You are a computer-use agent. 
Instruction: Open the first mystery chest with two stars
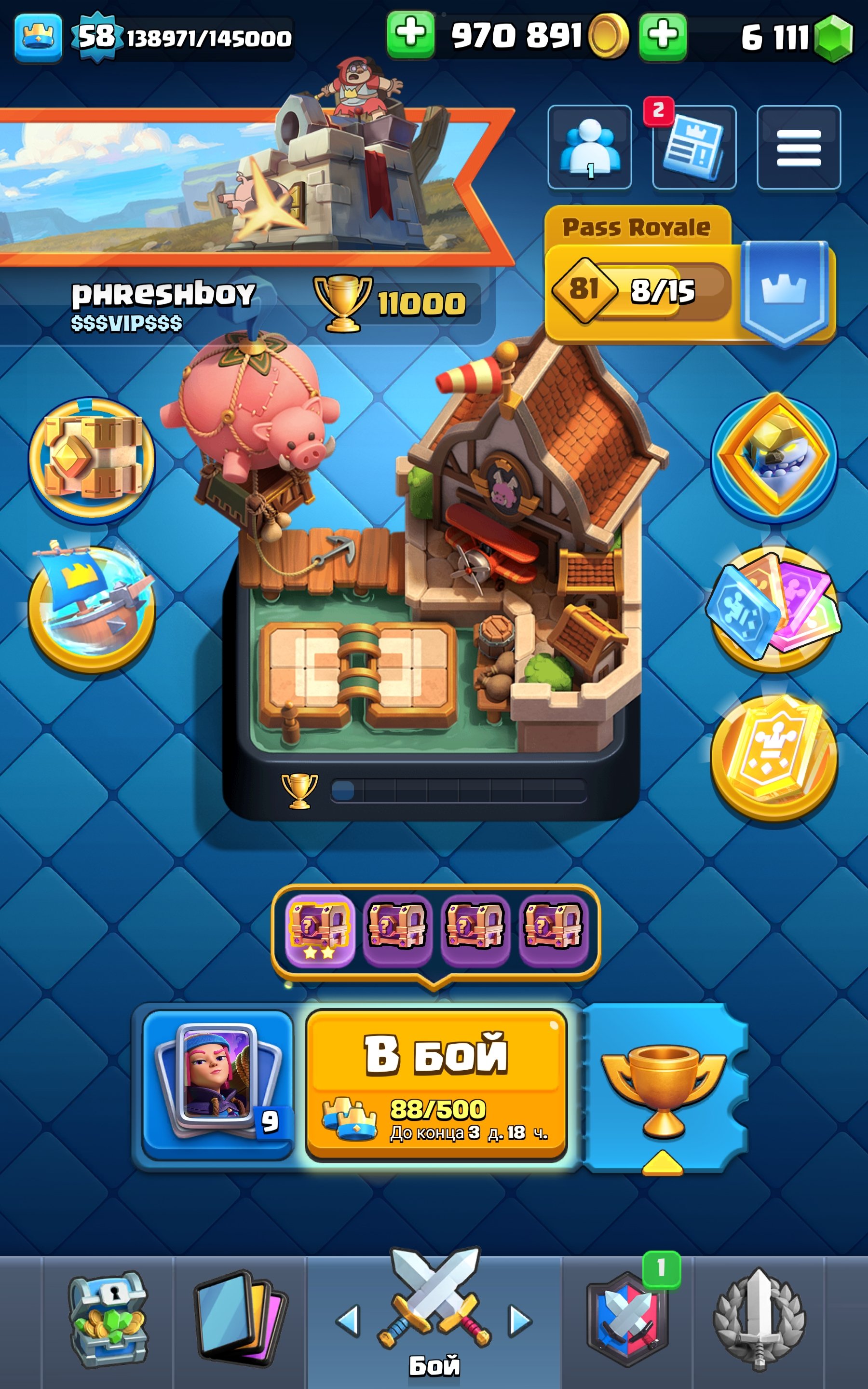[x=320, y=931]
